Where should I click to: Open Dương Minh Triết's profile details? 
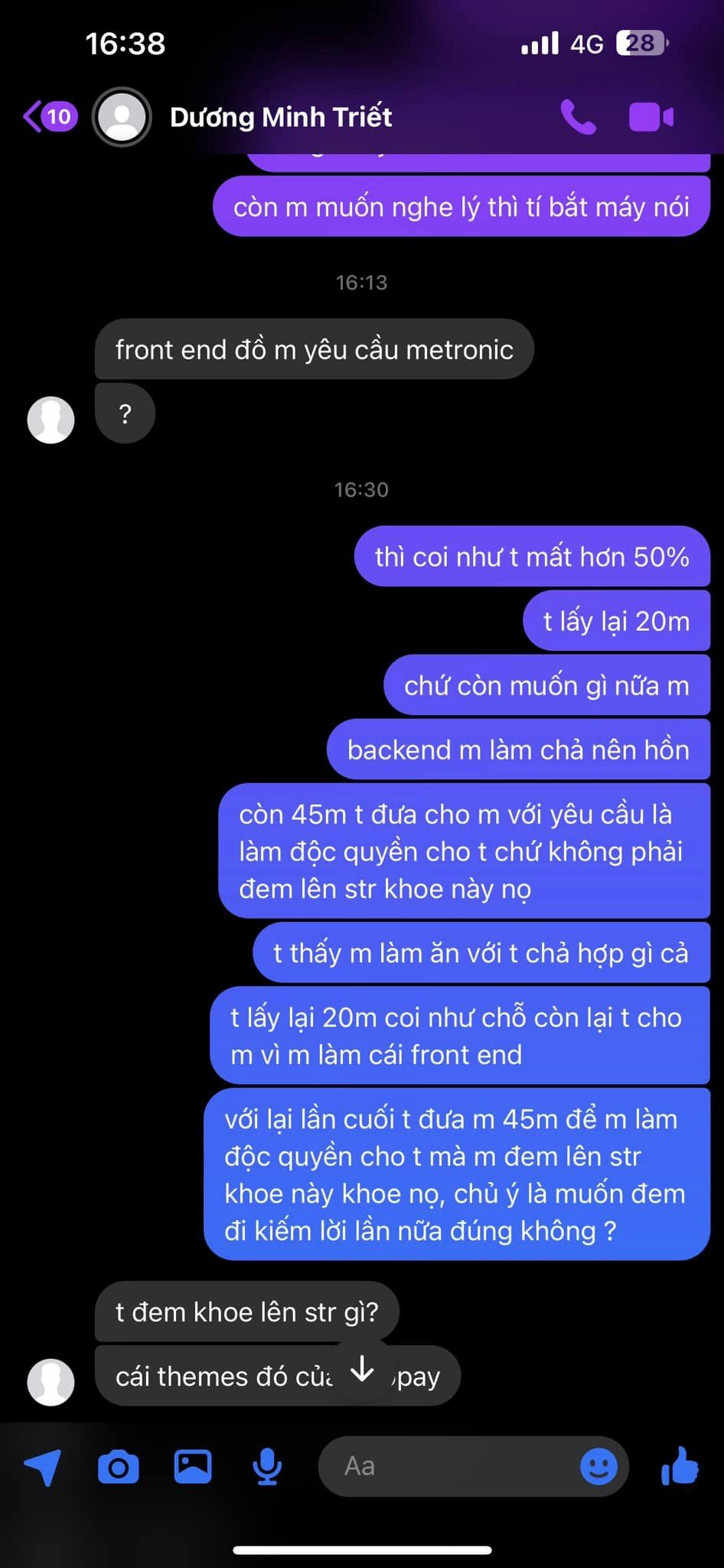tap(280, 117)
